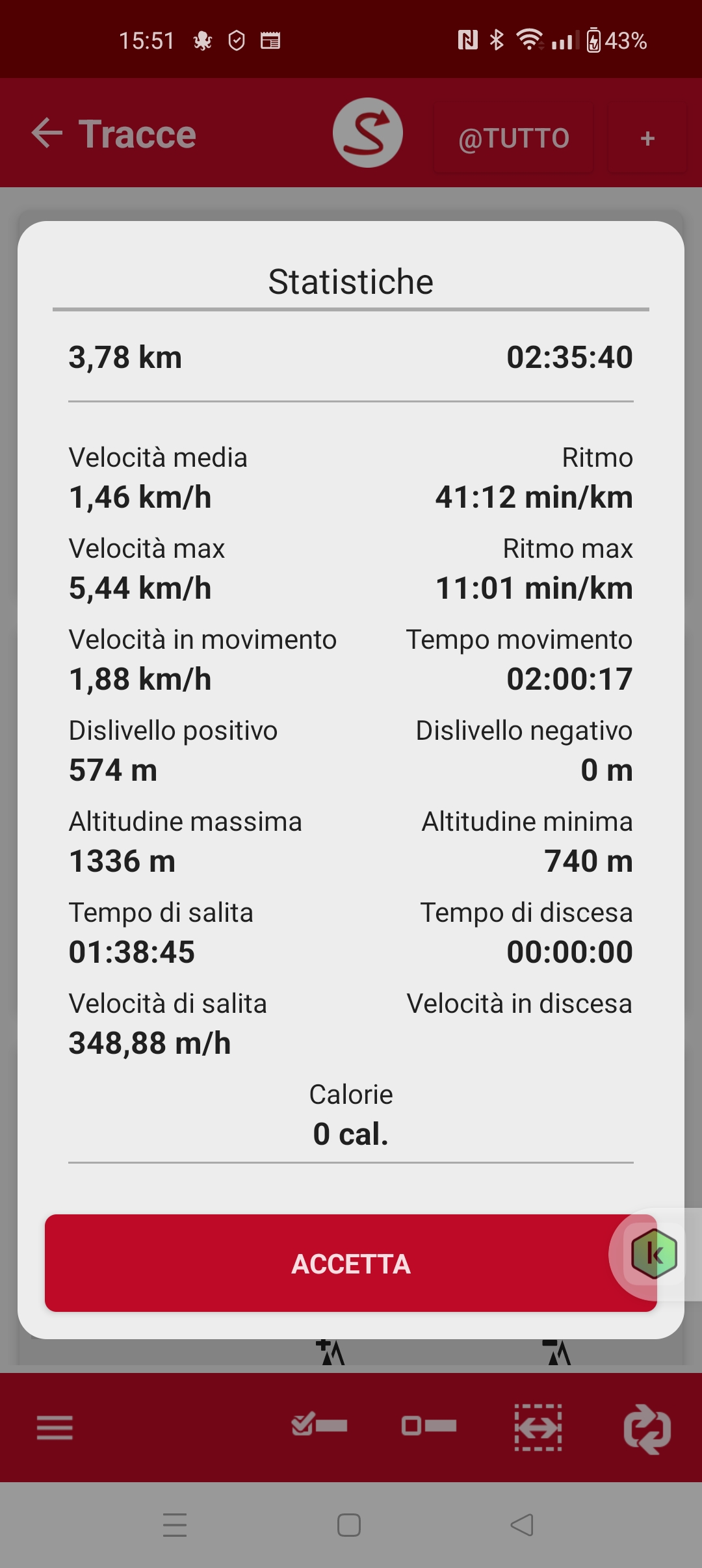Open the floating green hexagon K overlay
The image size is (702, 1568).
click(654, 1254)
